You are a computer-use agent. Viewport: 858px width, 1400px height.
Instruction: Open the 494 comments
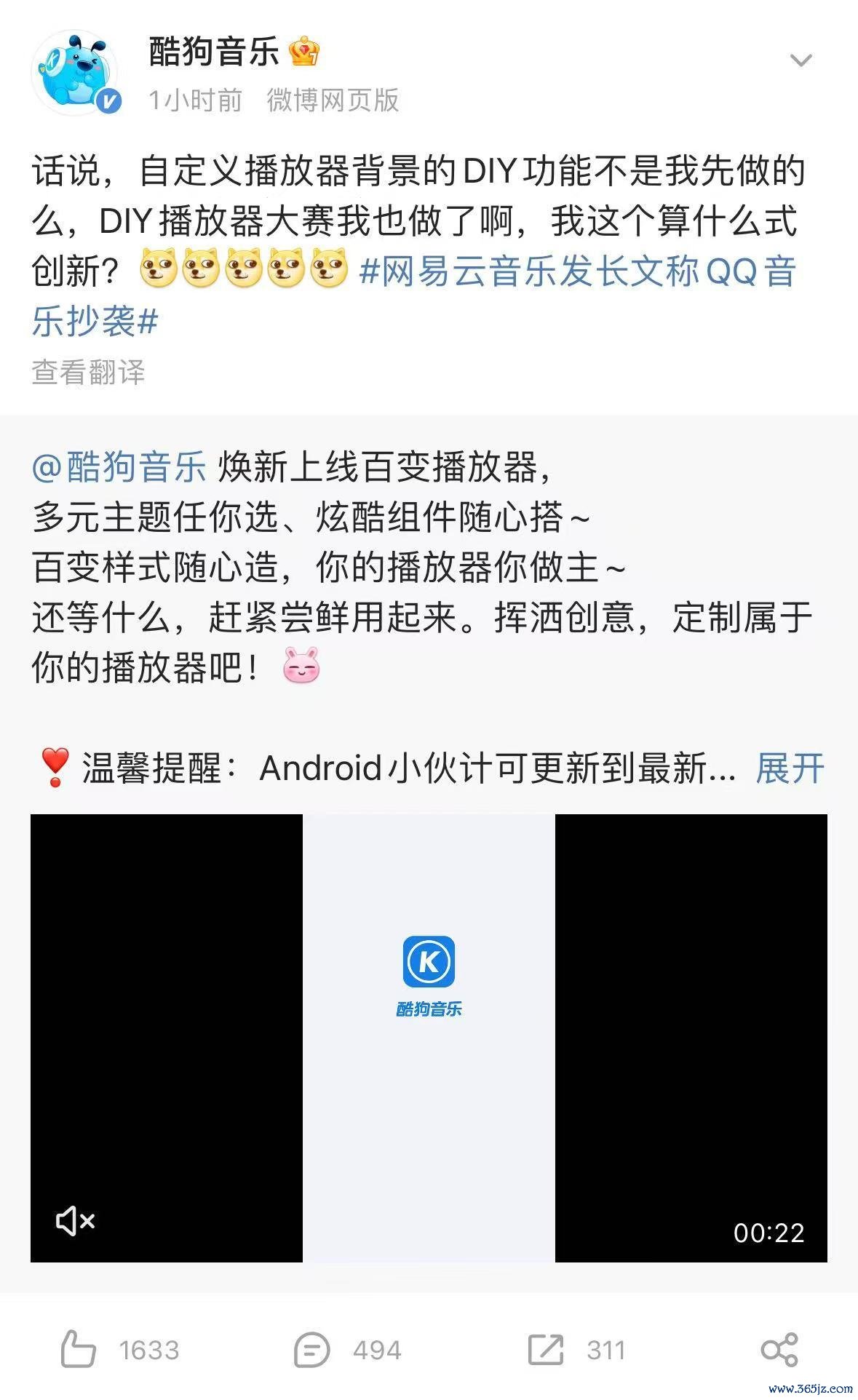point(348,1351)
